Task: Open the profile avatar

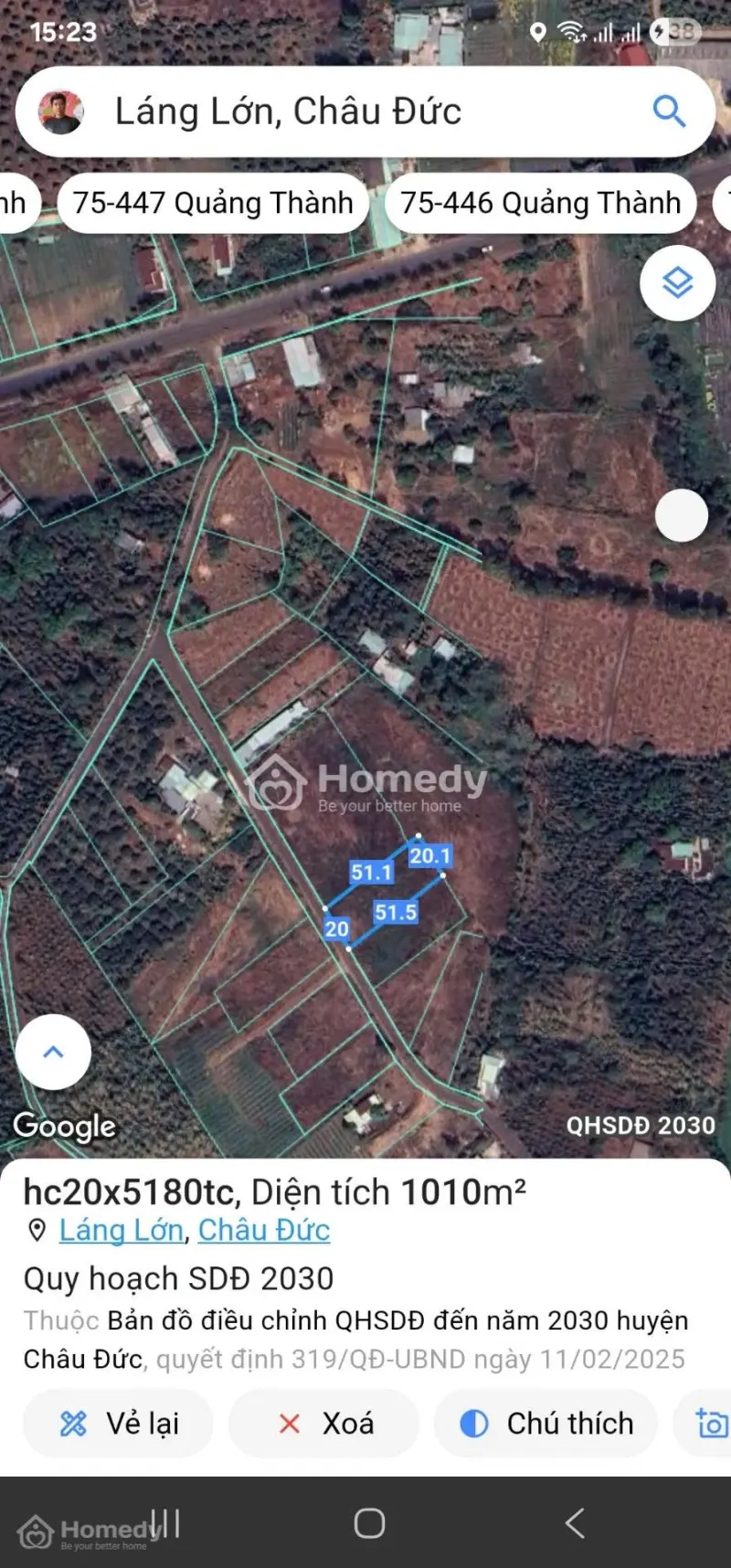Action: 61,111
